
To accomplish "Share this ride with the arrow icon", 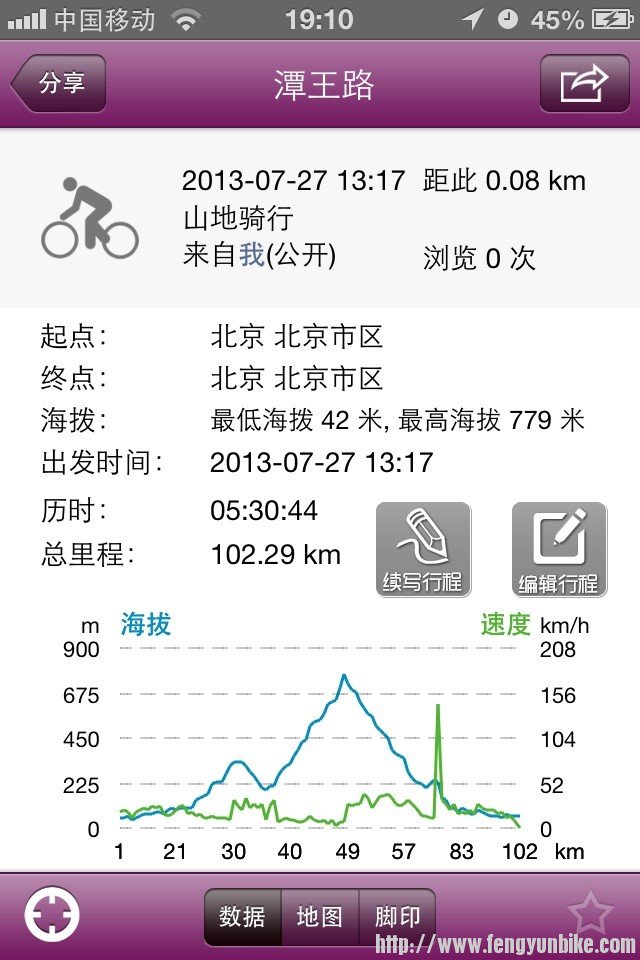I will [x=584, y=83].
